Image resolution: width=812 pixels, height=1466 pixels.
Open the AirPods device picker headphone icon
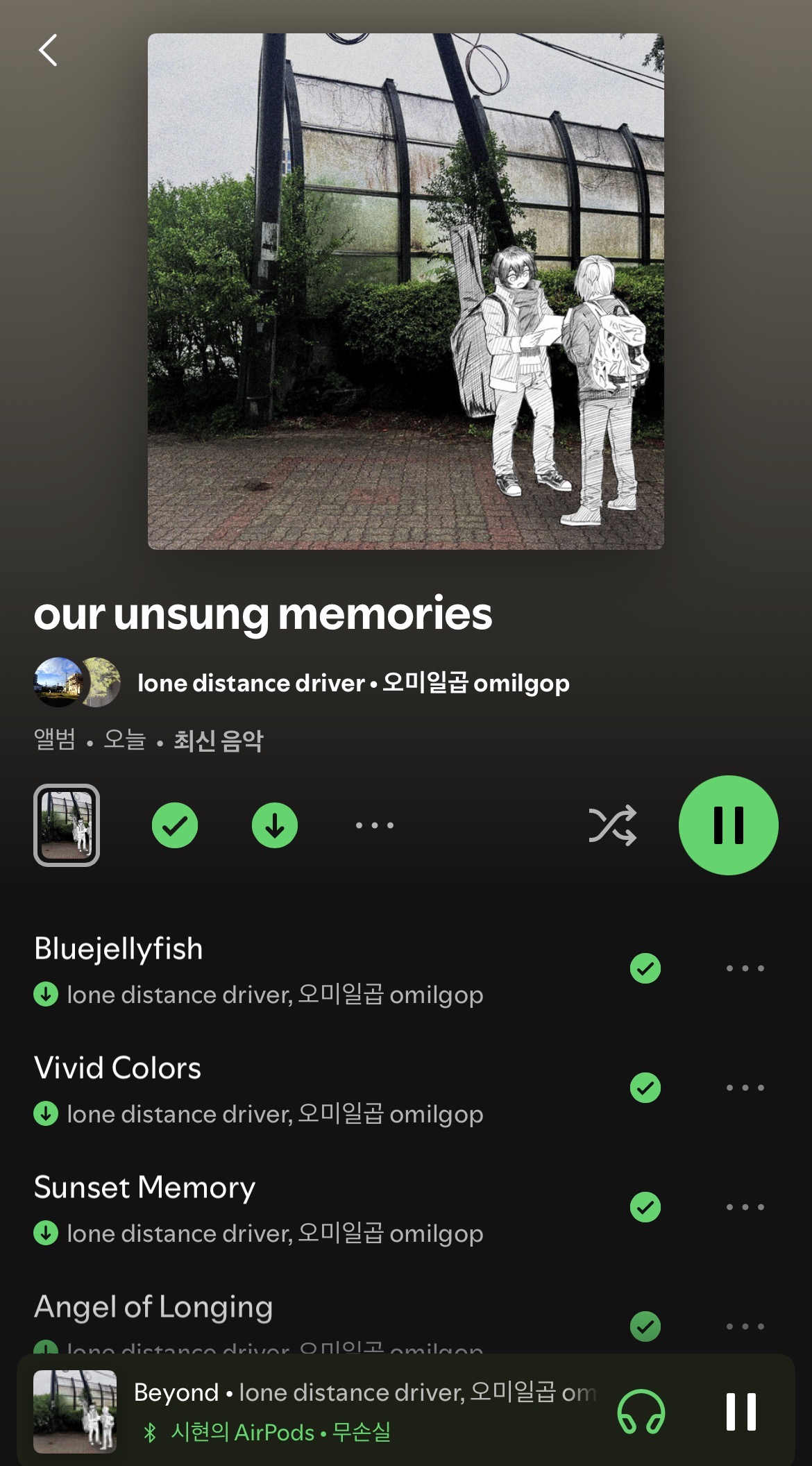(x=641, y=1411)
